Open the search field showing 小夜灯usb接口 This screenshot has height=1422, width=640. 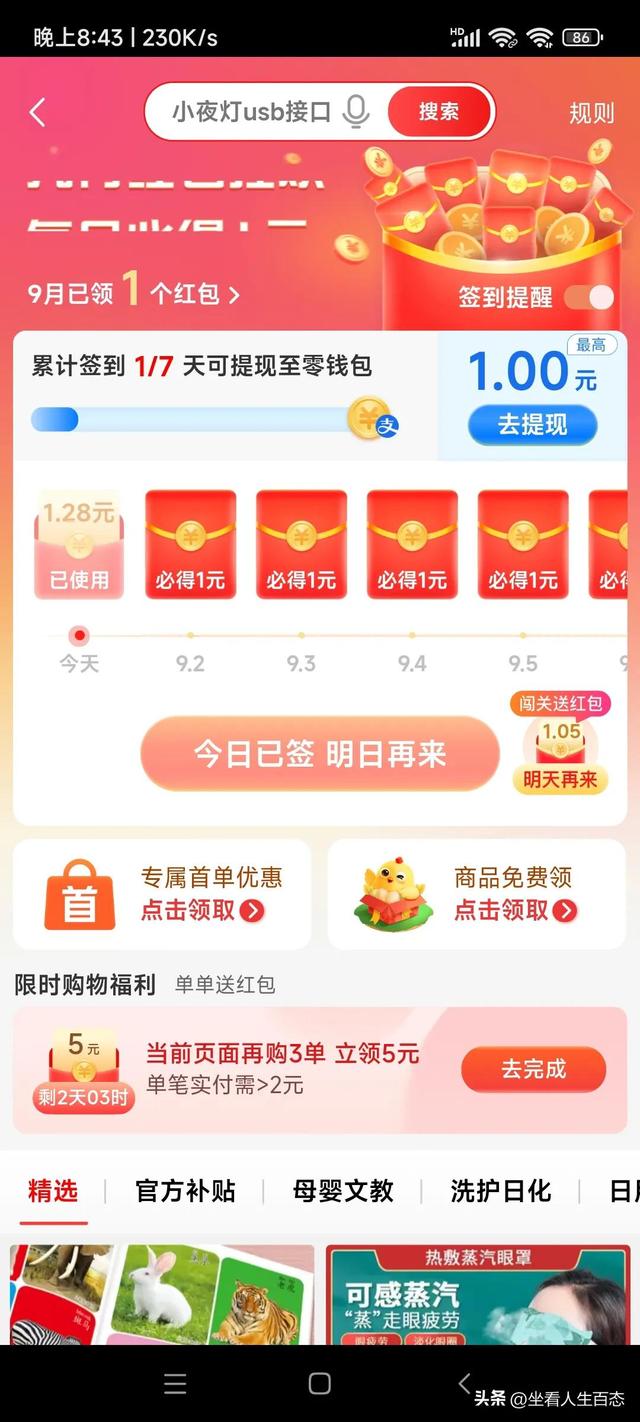[x=250, y=112]
